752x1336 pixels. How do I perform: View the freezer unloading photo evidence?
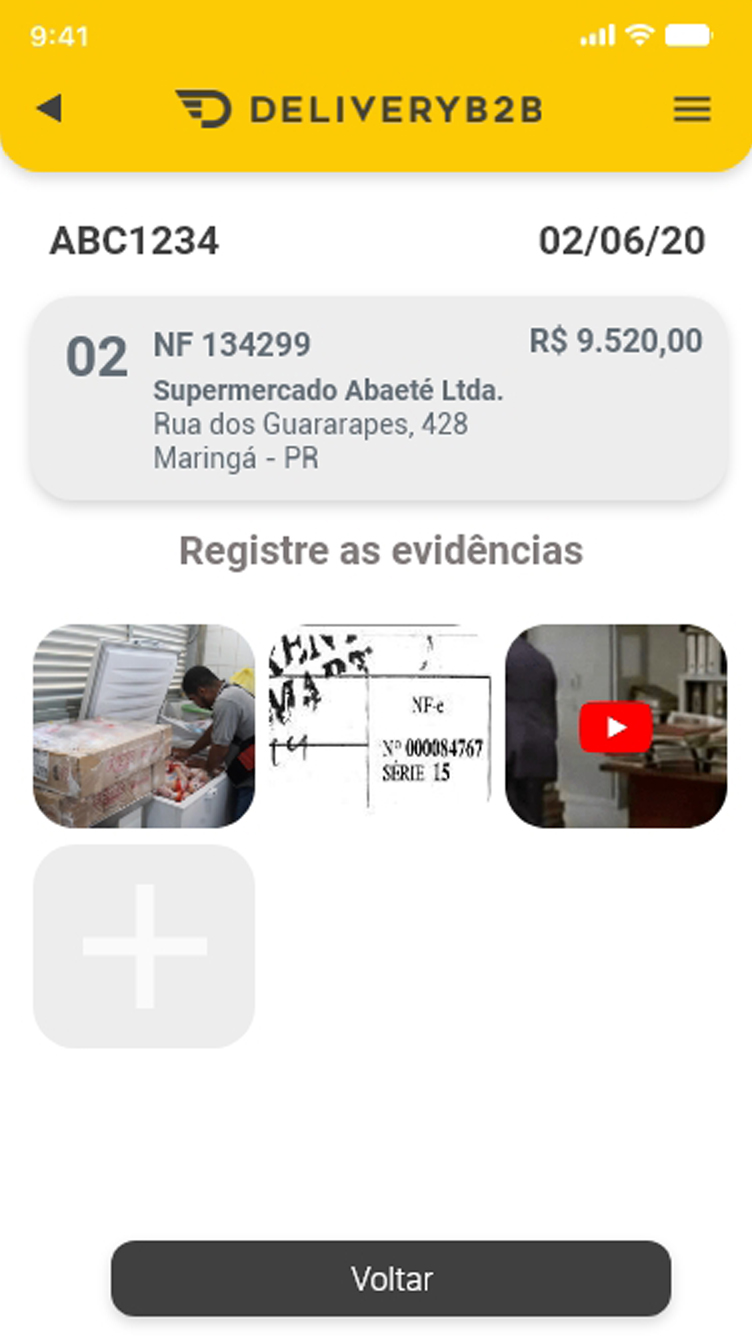[x=144, y=726]
